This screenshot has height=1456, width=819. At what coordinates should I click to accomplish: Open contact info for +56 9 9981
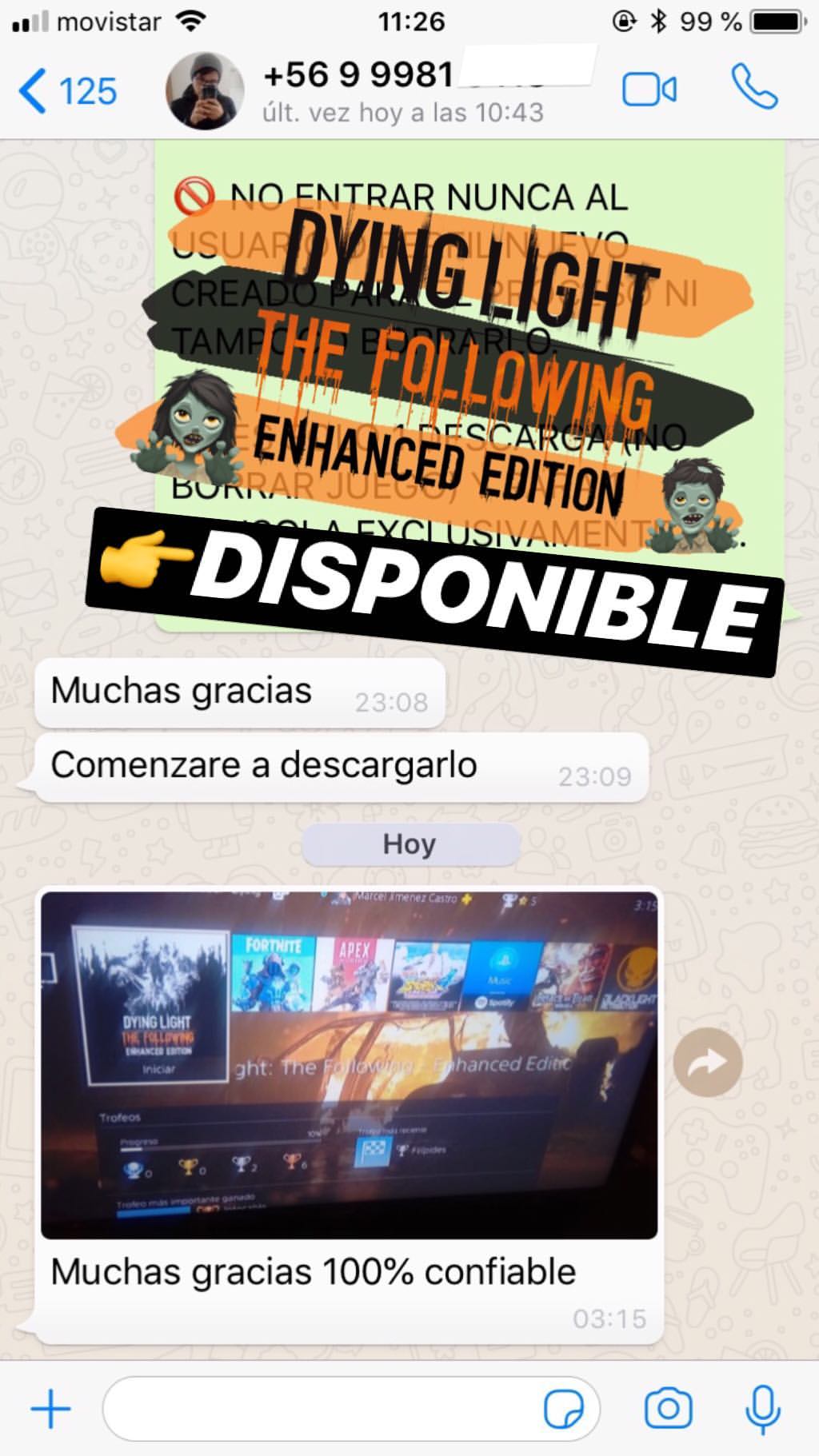(403, 92)
